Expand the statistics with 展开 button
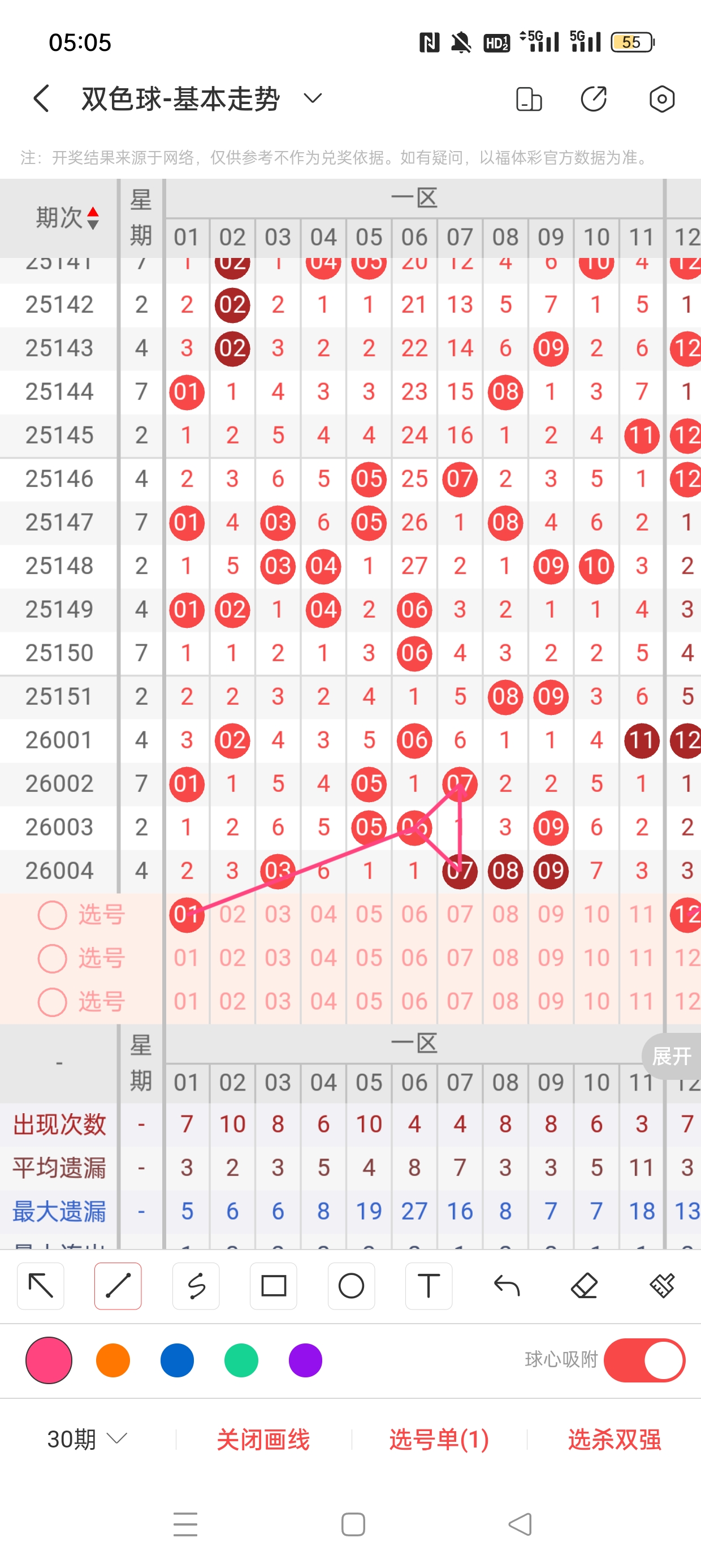Image resolution: width=701 pixels, height=1568 pixels. (672, 1056)
